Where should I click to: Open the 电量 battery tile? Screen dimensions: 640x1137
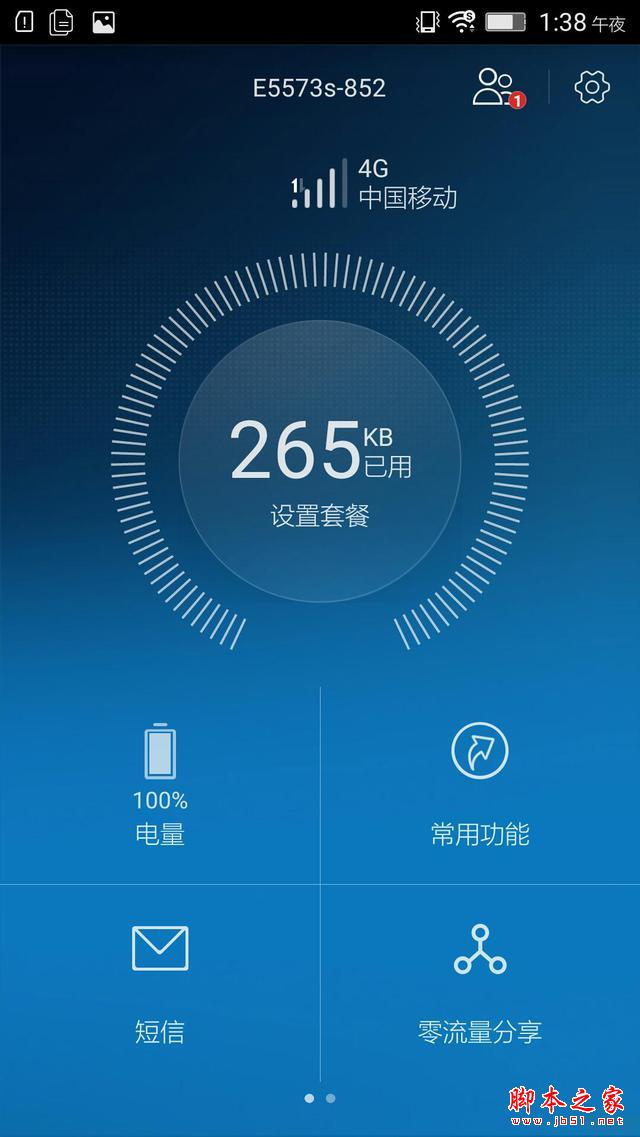click(x=160, y=785)
